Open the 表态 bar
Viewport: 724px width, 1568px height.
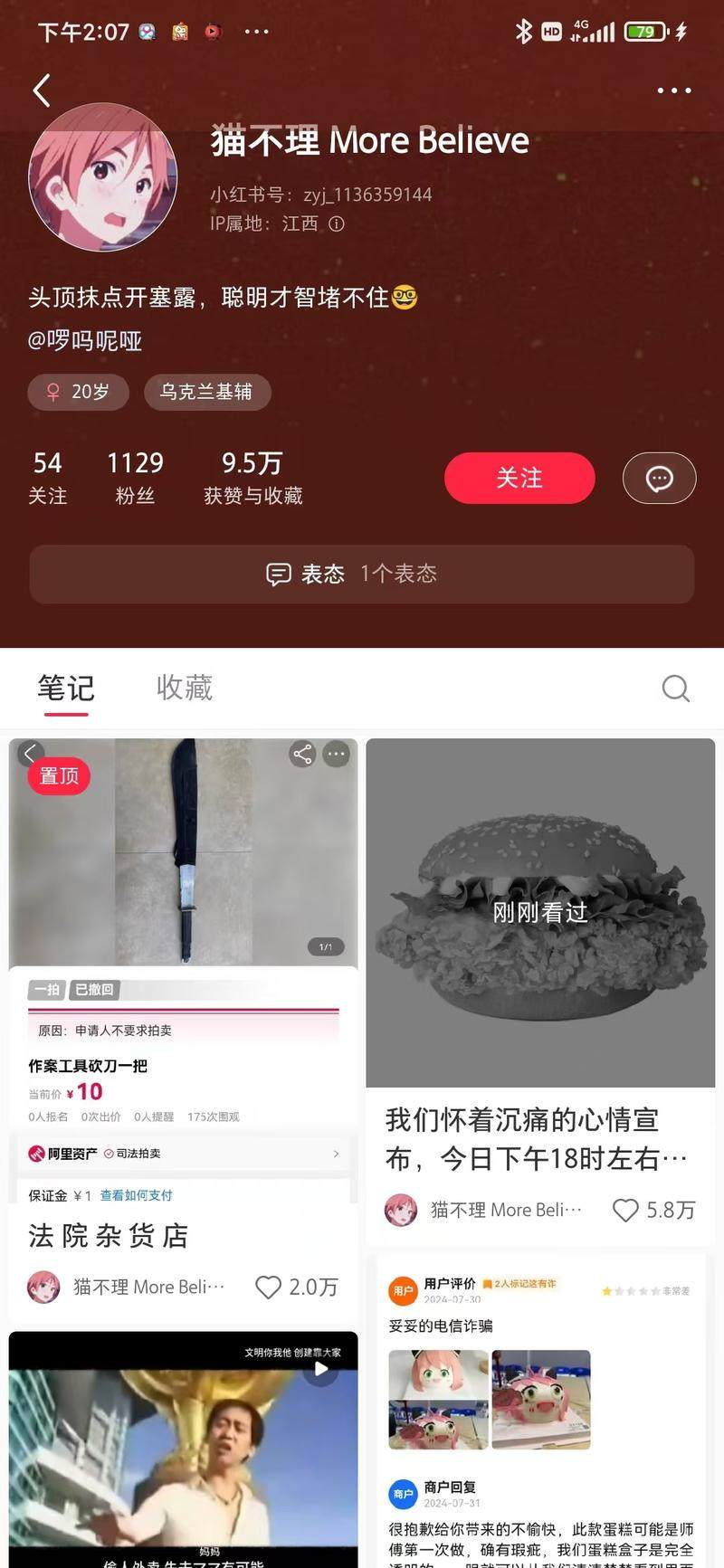[x=362, y=574]
